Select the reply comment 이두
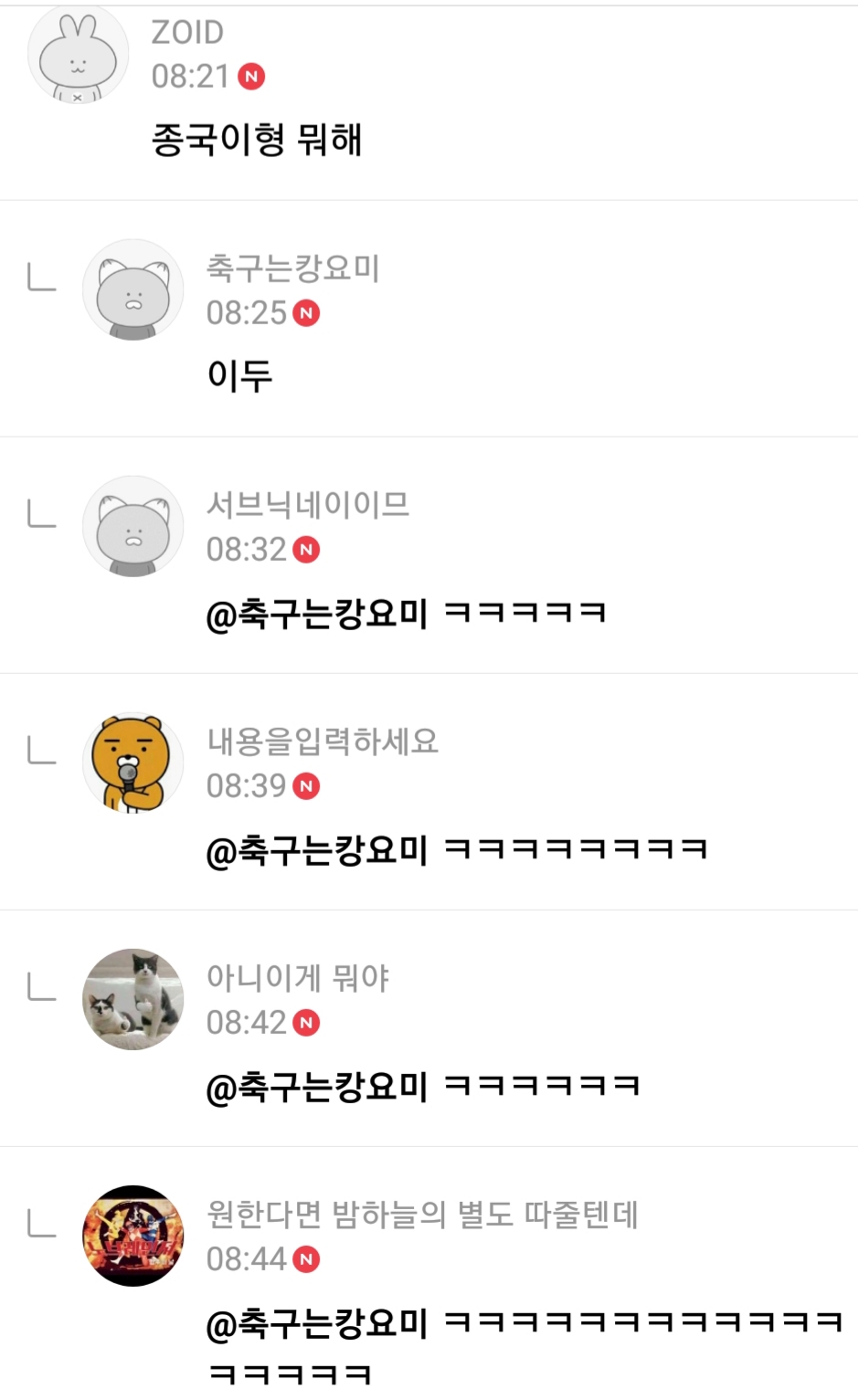The width and height of the screenshot is (858, 1400). 239,375
